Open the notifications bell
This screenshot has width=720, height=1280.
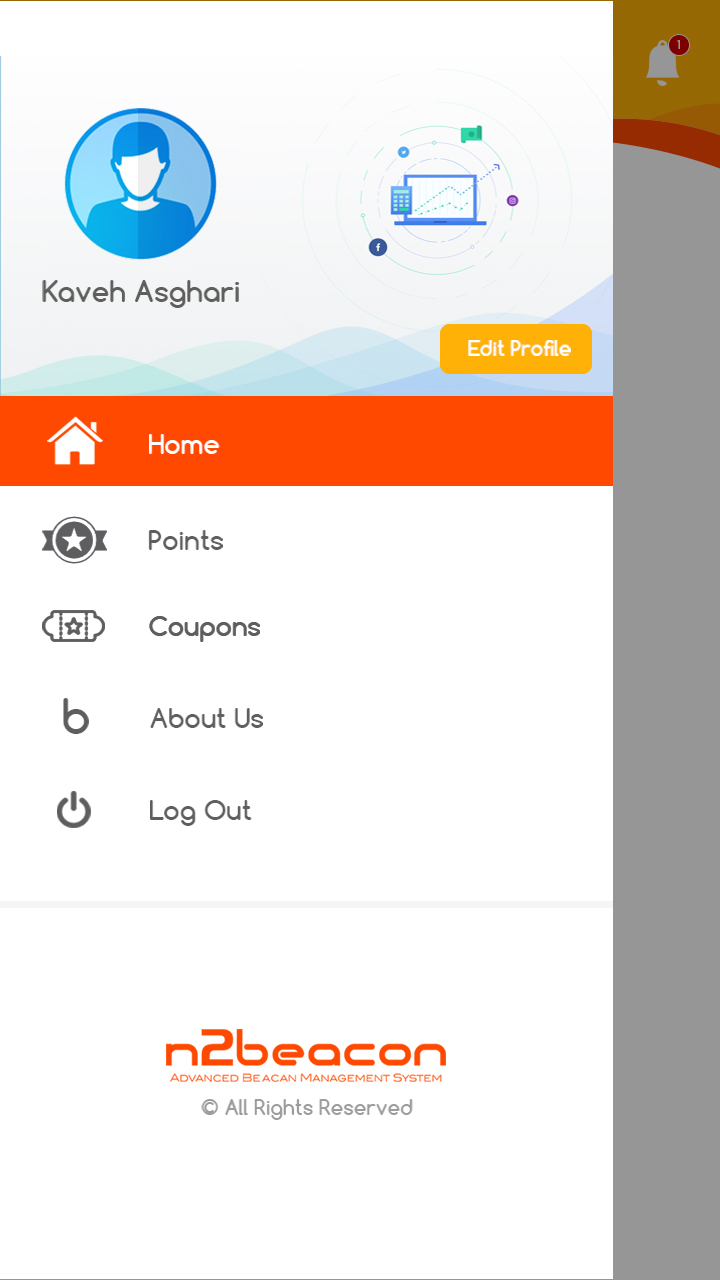click(x=662, y=62)
